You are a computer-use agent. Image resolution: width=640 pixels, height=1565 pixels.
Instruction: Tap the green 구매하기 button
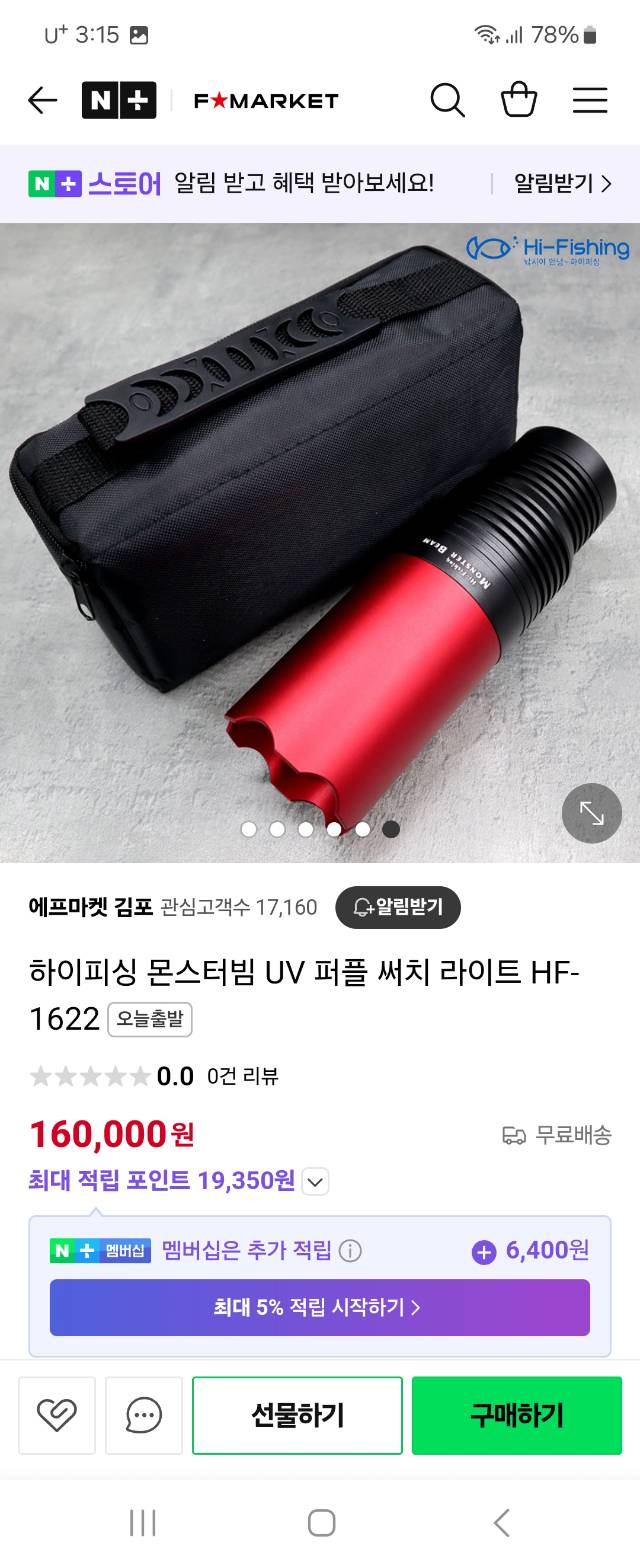(x=516, y=1415)
